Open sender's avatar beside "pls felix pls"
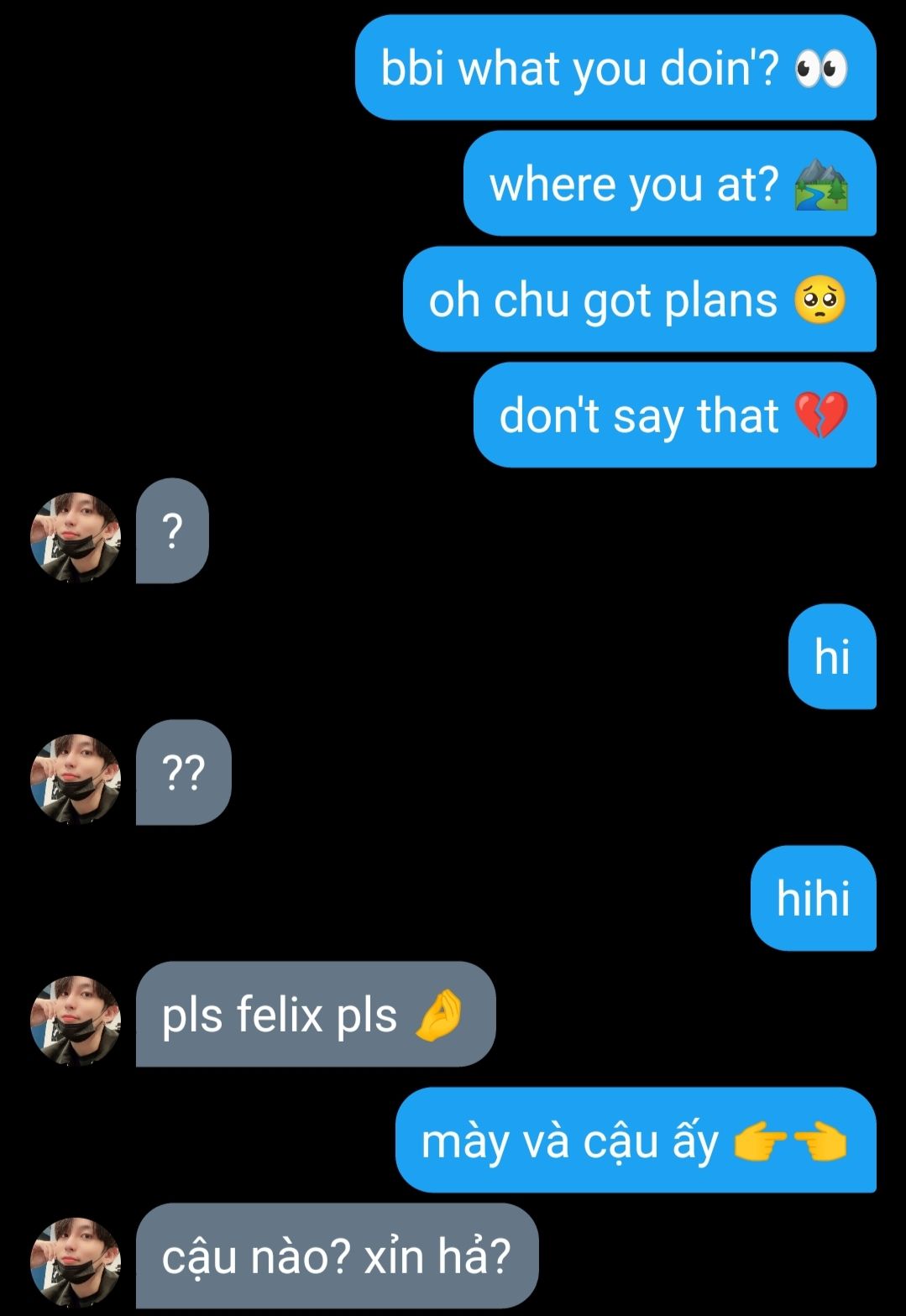Image resolution: width=906 pixels, height=1316 pixels. (76, 1020)
